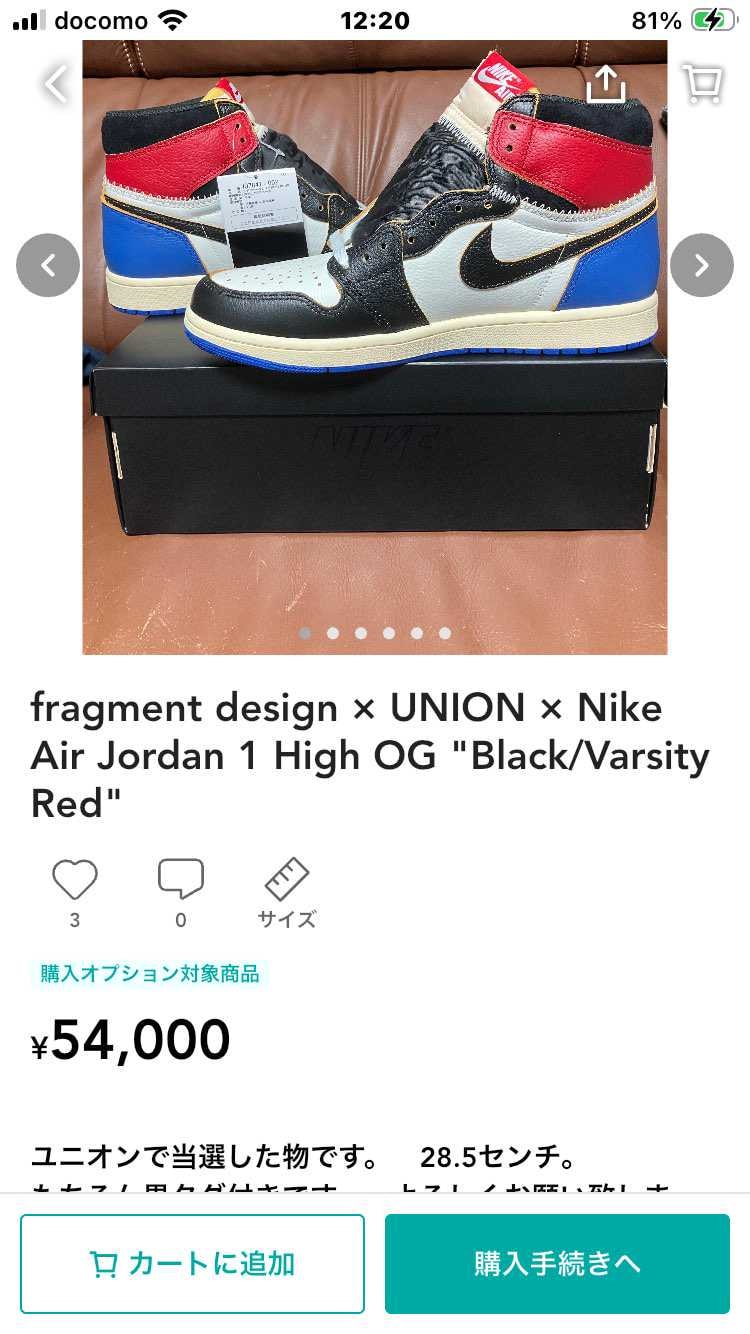
Task: Proceed with 購入手続きへ button
Action: [557, 1264]
